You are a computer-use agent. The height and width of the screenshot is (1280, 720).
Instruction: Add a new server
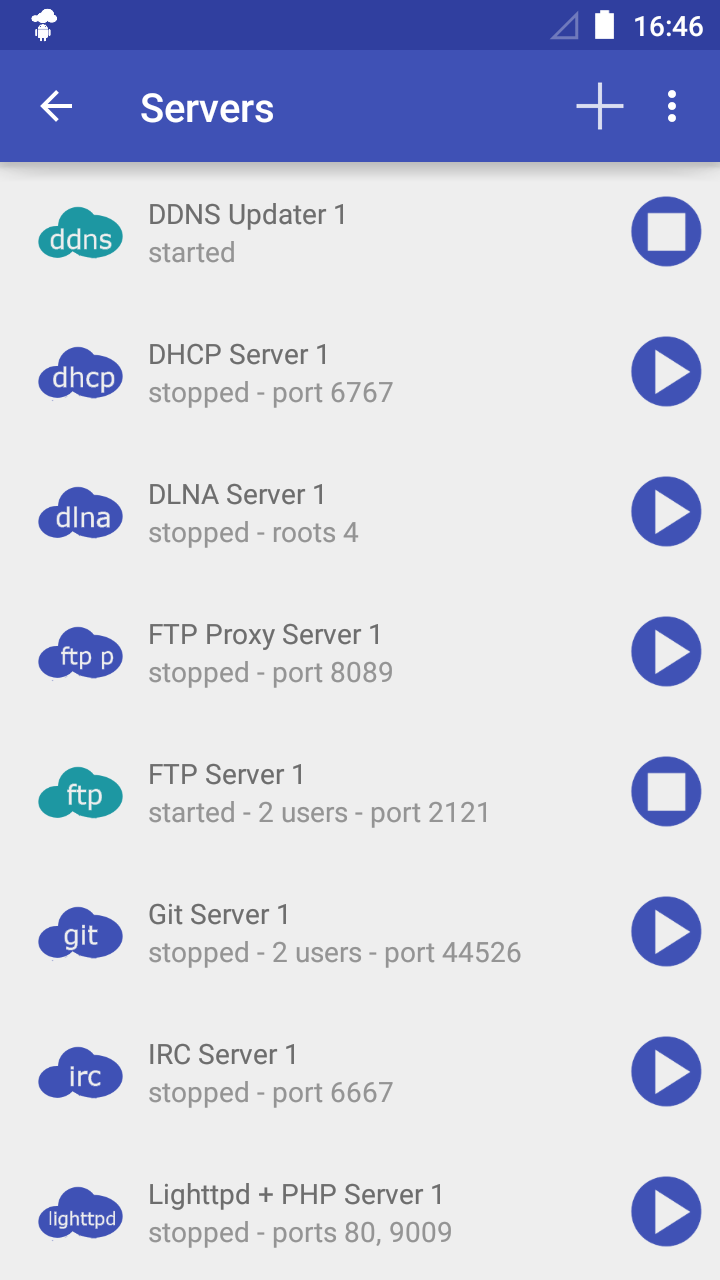[x=600, y=107]
